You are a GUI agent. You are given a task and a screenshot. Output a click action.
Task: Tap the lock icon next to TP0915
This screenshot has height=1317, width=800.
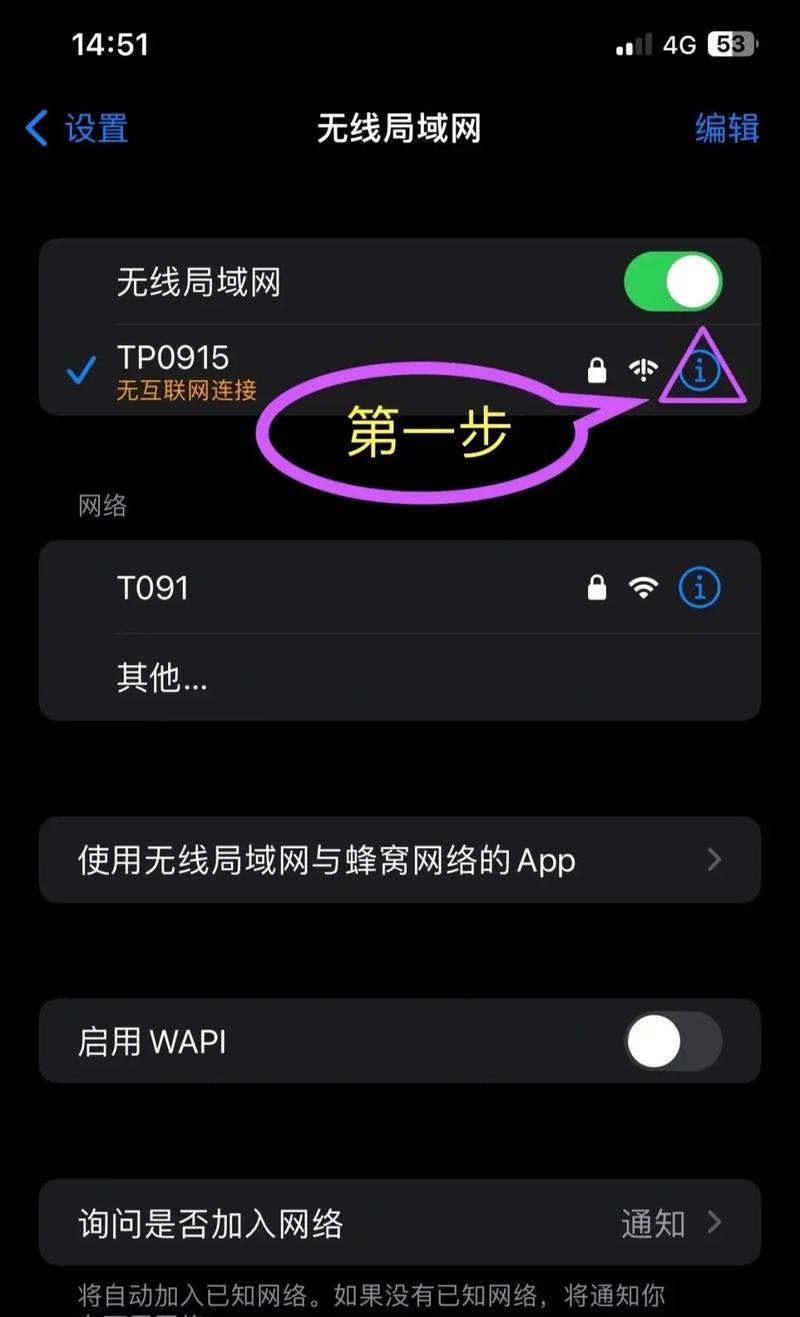click(596, 368)
